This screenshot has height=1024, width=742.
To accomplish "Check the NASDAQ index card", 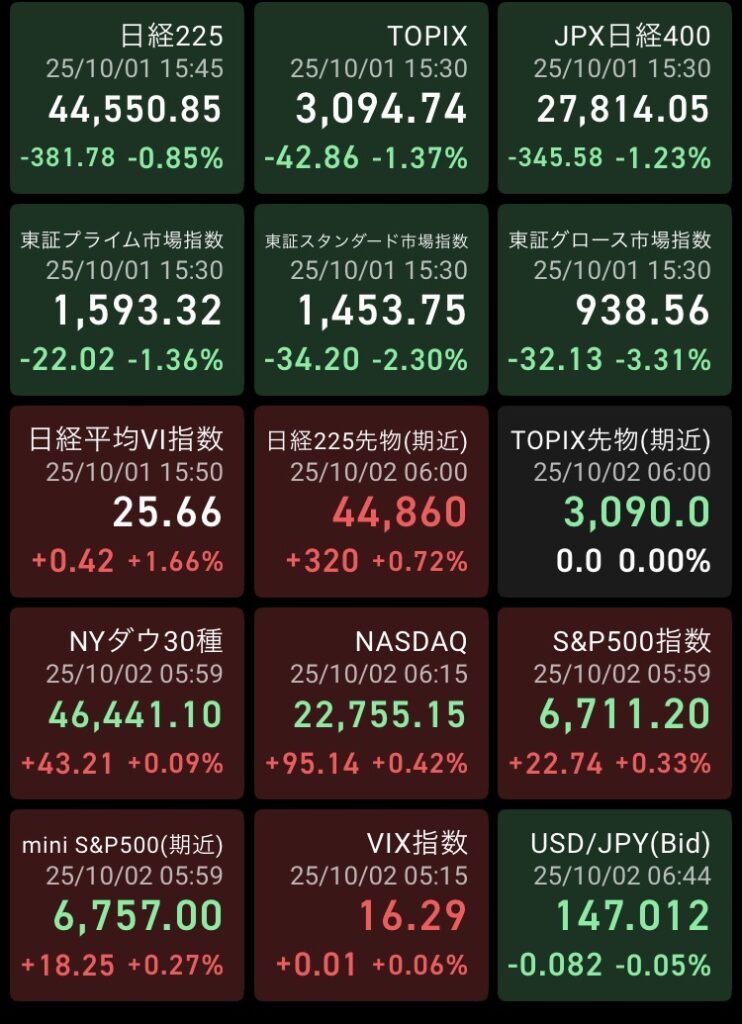I will pyautogui.click(x=371, y=703).
